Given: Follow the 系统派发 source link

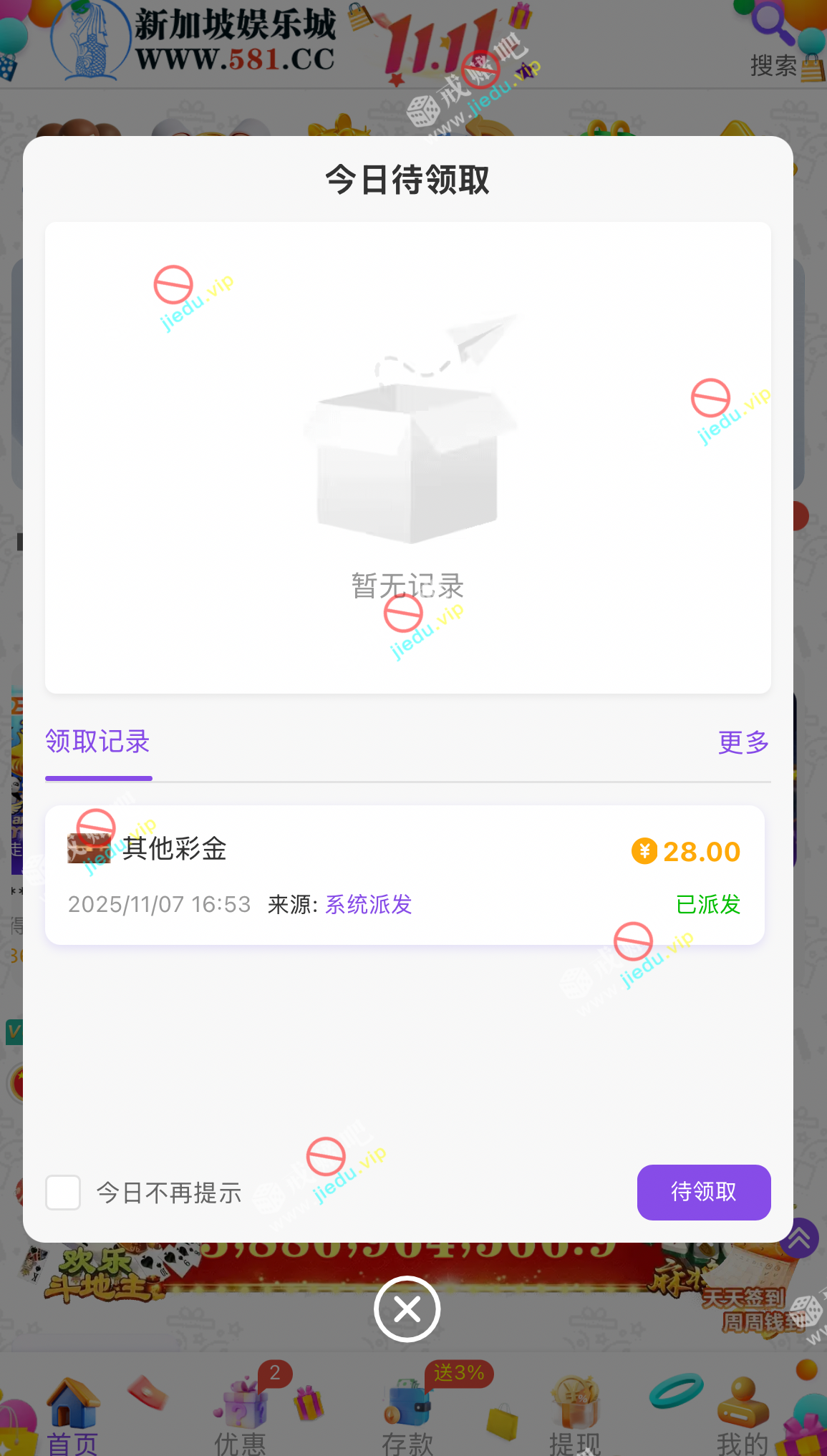Looking at the screenshot, I should pyautogui.click(x=369, y=905).
